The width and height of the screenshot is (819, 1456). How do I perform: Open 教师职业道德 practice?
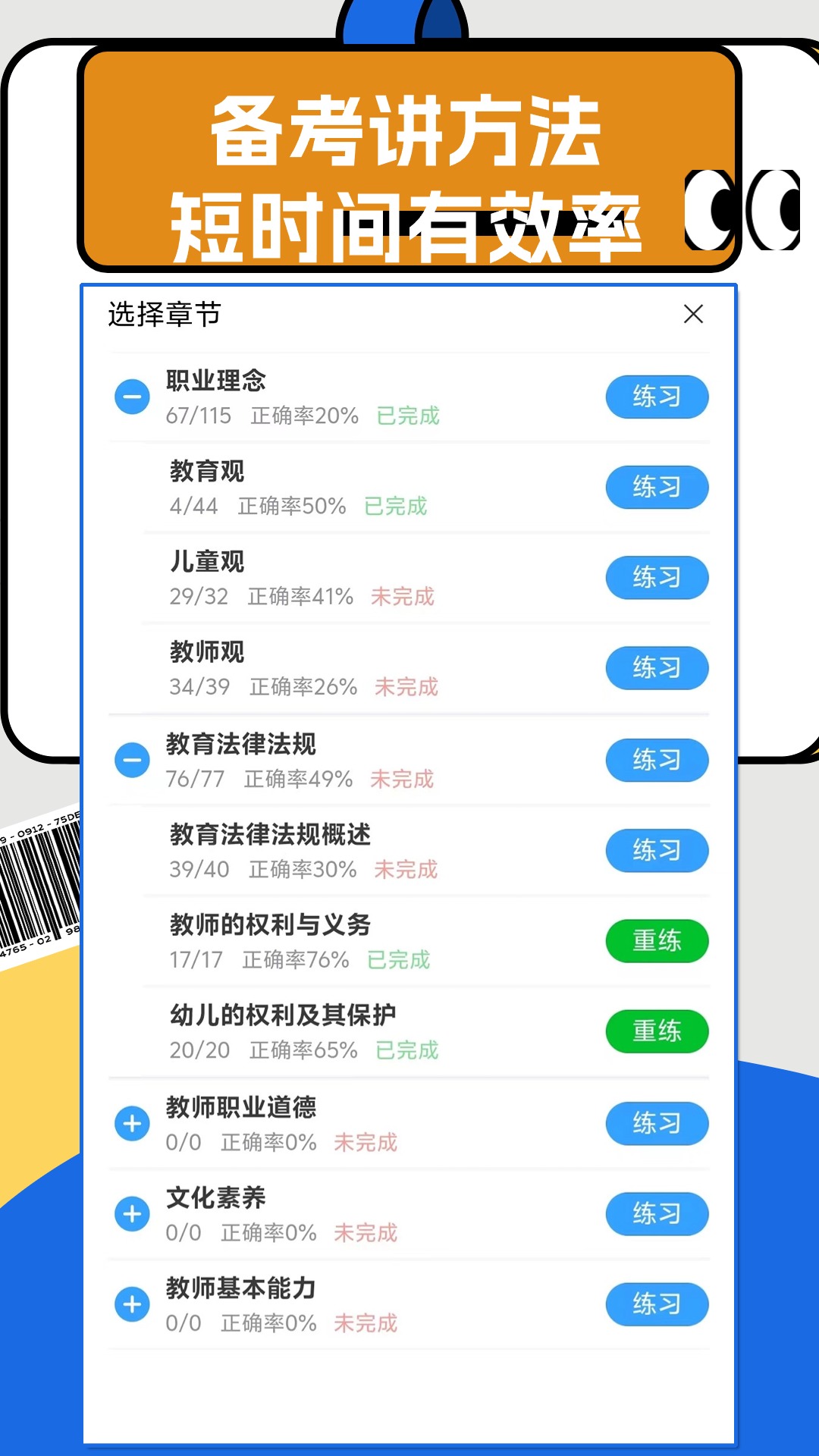coord(657,1124)
